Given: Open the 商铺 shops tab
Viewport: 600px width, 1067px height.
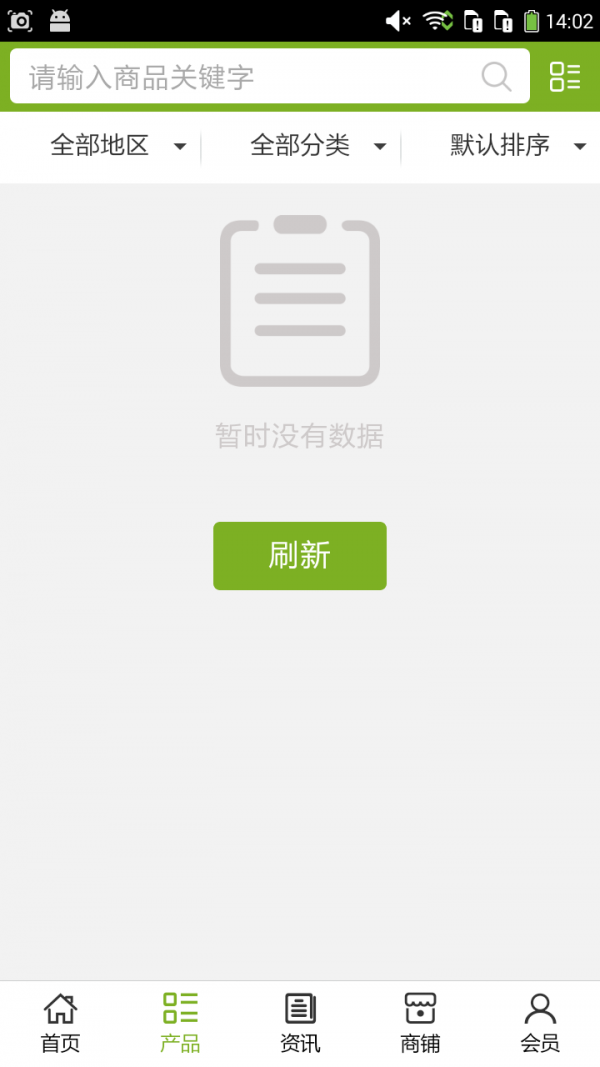Looking at the screenshot, I should (420, 1023).
